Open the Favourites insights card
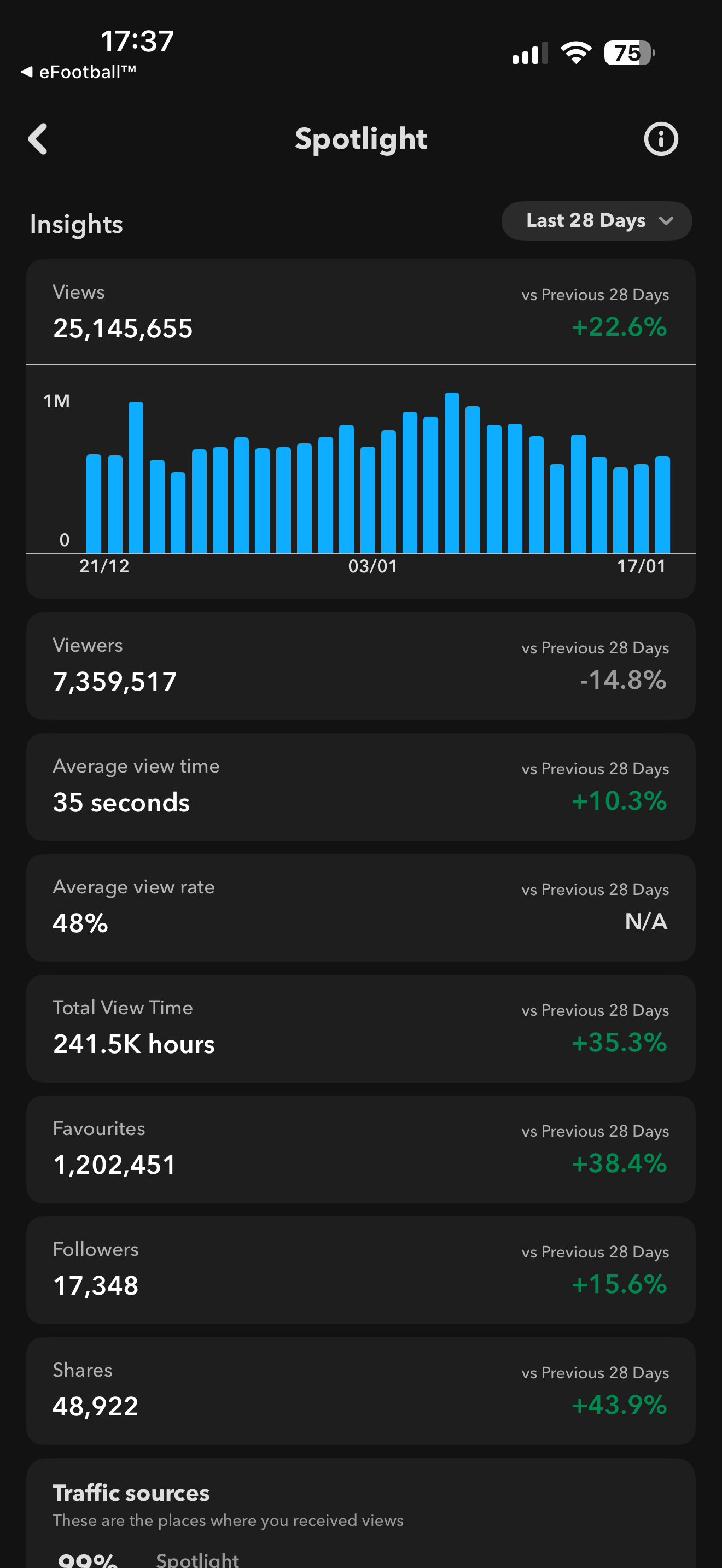722x1568 pixels. (360, 1149)
